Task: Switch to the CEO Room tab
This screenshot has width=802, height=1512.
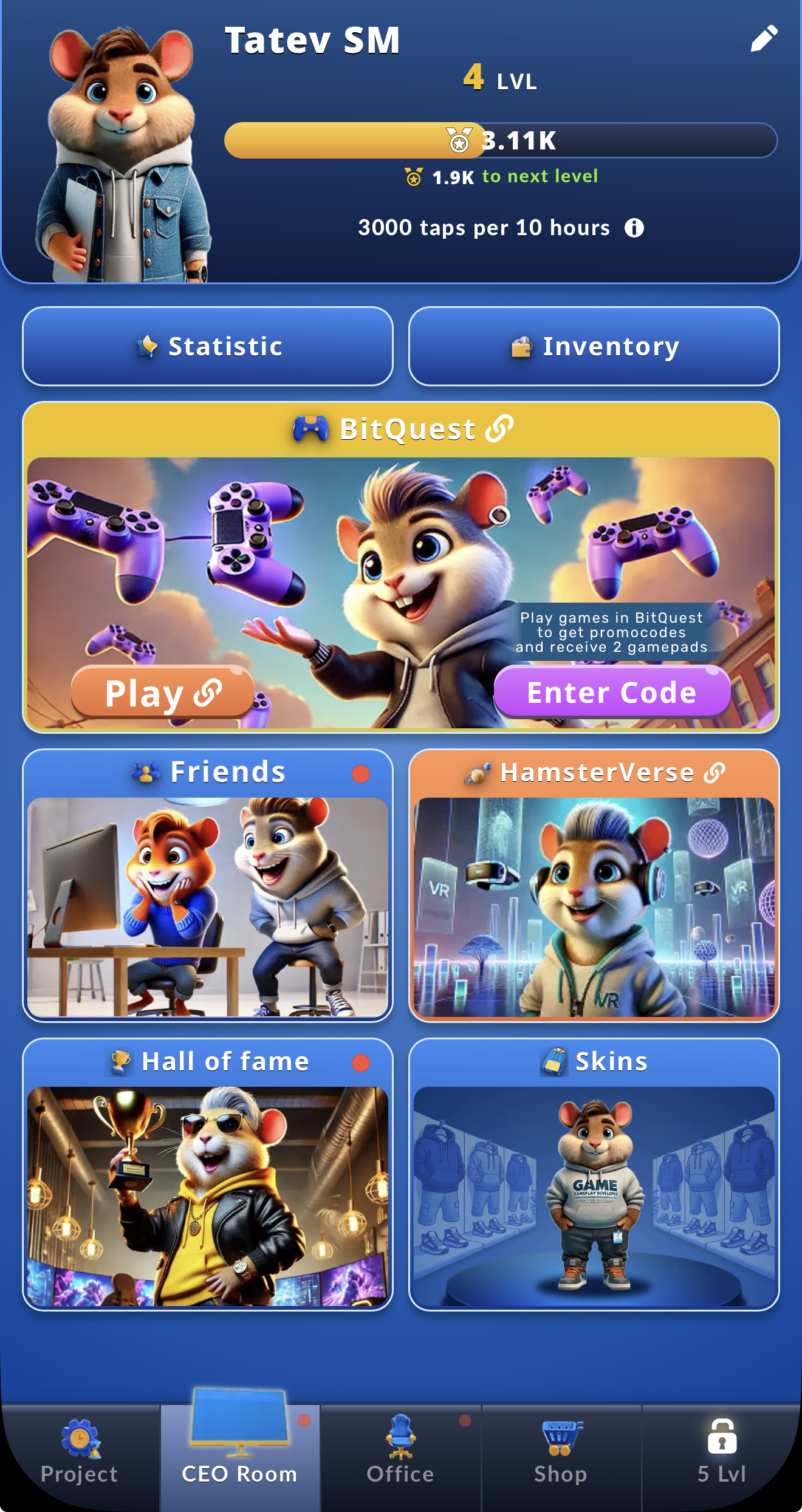Action: pyautogui.click(x=239, y=1458)
